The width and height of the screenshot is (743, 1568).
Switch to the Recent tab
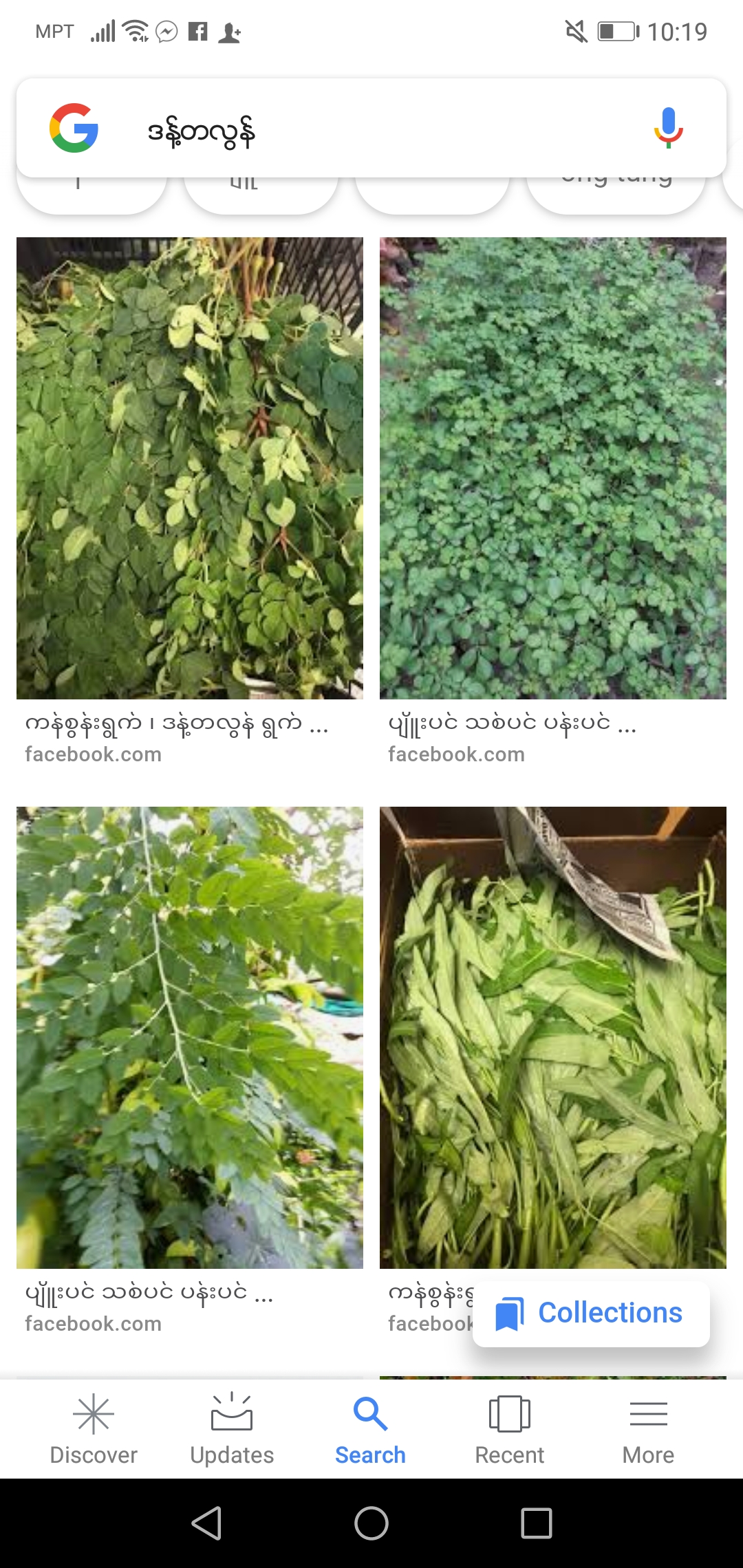tap(509, 1429)
